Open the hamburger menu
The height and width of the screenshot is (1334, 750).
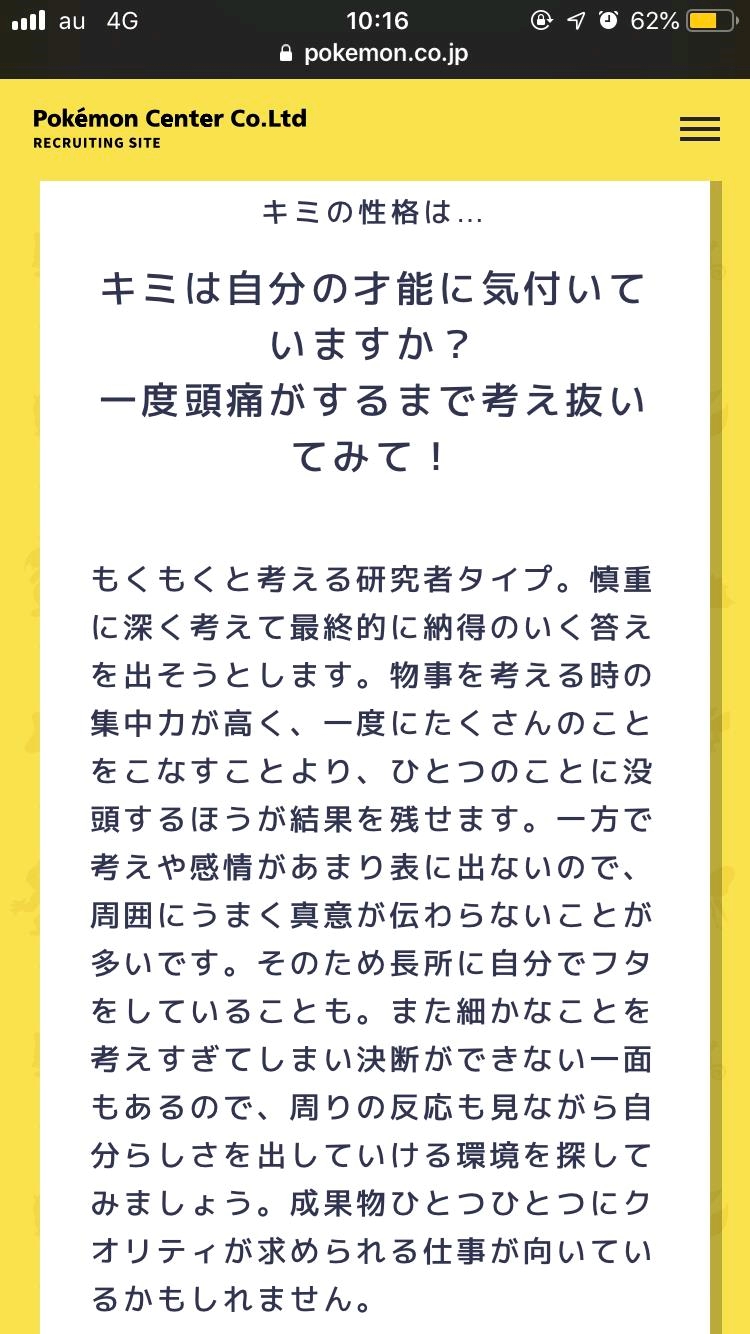(x=699, y=129)
